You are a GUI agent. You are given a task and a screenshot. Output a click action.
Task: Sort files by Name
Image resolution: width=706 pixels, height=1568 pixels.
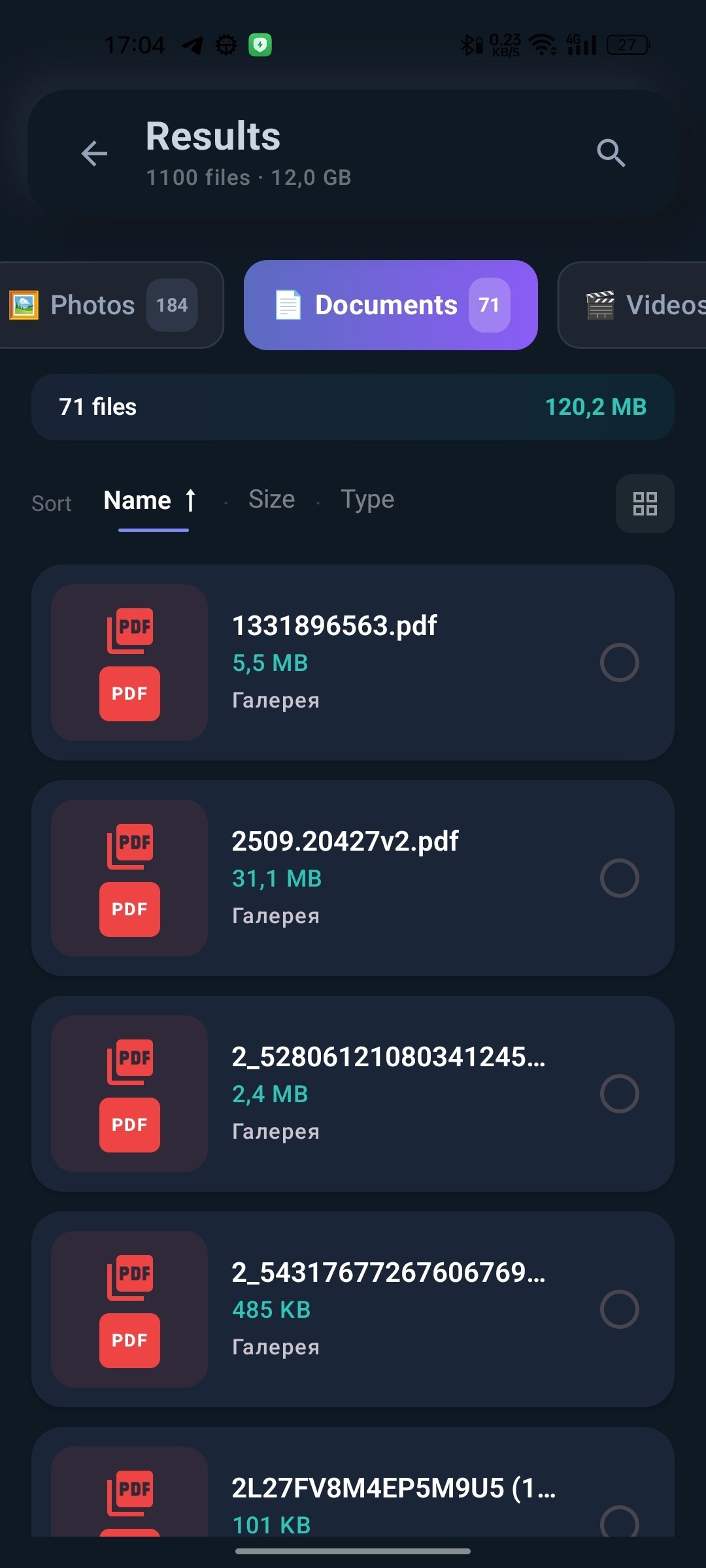click(x=150, y=501)
